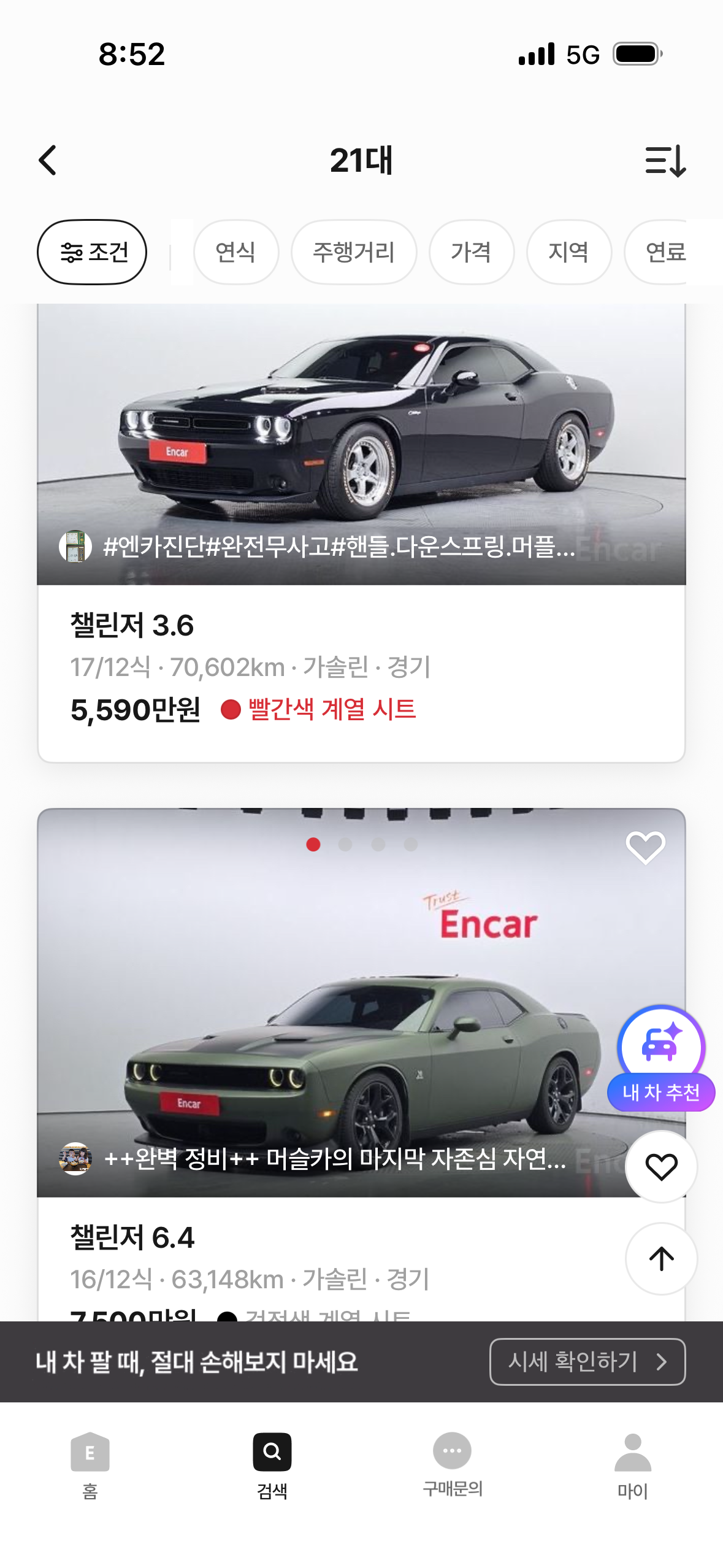The height and width of the screenshot is (1568, 723).
Task: Tap 시세 확인하기 to check market price
Action: 587,1361
